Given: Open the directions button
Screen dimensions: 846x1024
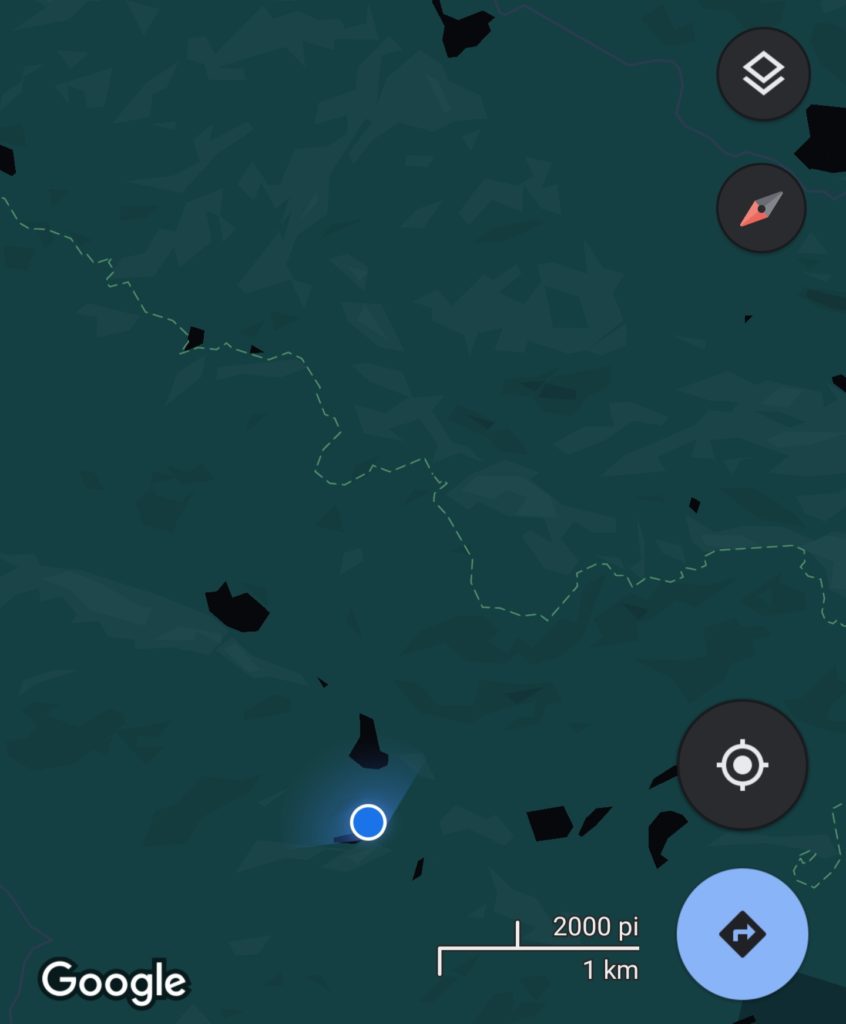Looking at the screenshot, I should pyautogui.click(x=742, y=933).
